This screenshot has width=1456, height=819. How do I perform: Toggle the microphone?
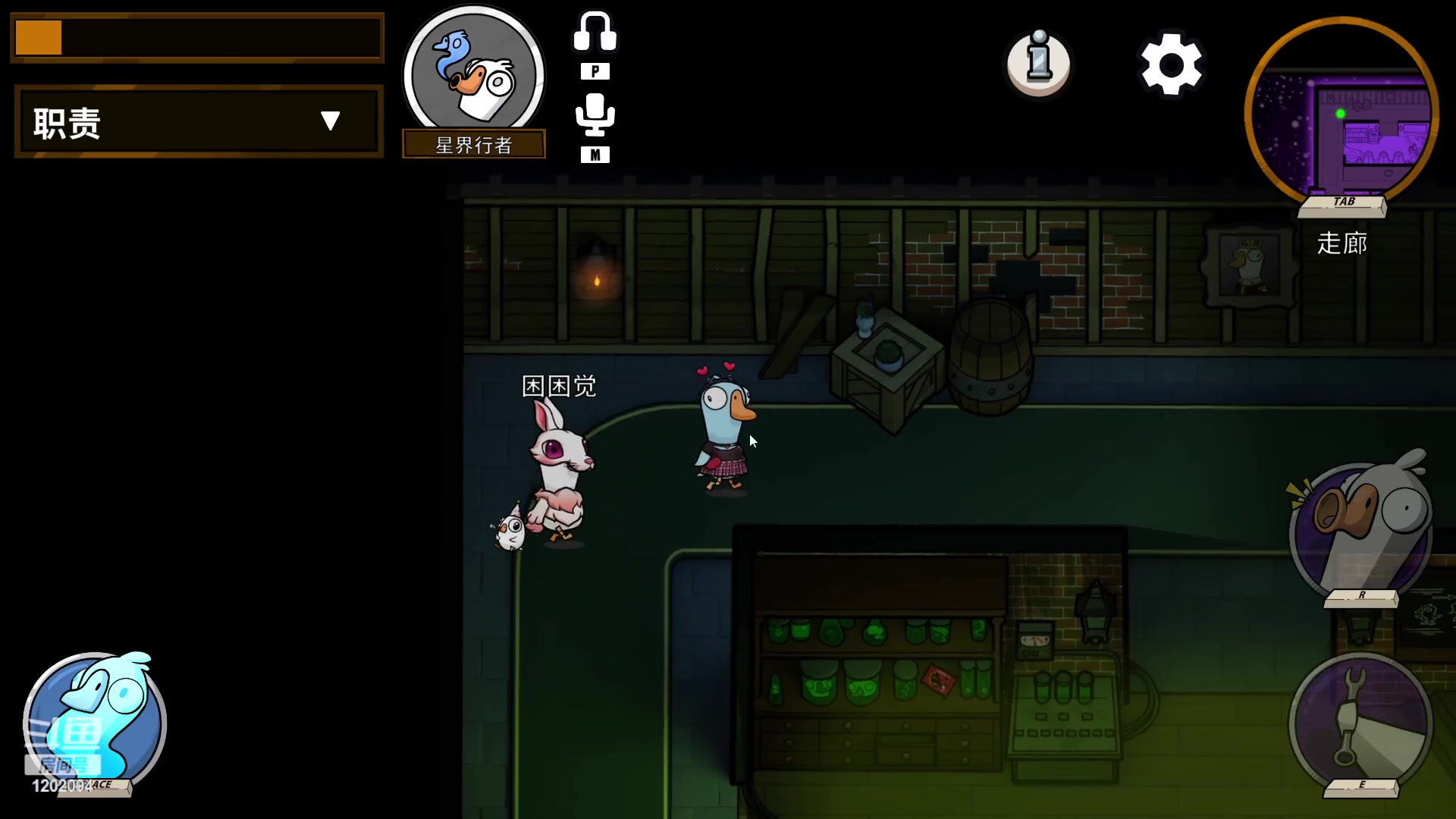(595, 115)
